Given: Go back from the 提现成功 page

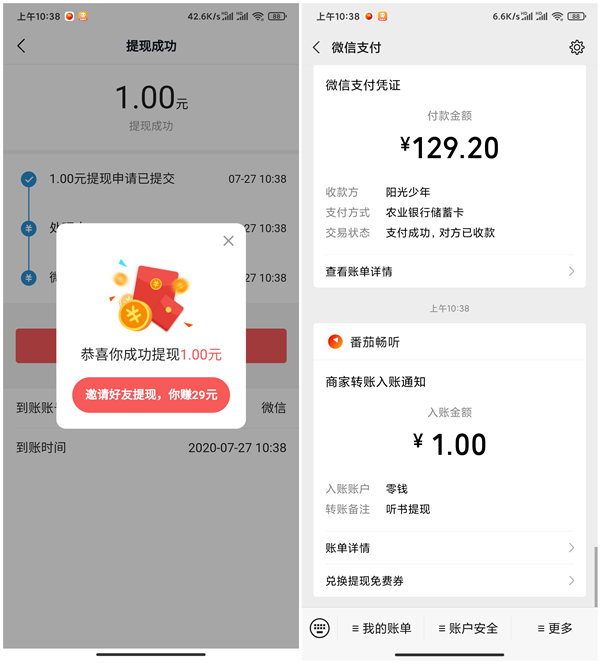Looking at the screenshot, I should (x=22, y=47).
